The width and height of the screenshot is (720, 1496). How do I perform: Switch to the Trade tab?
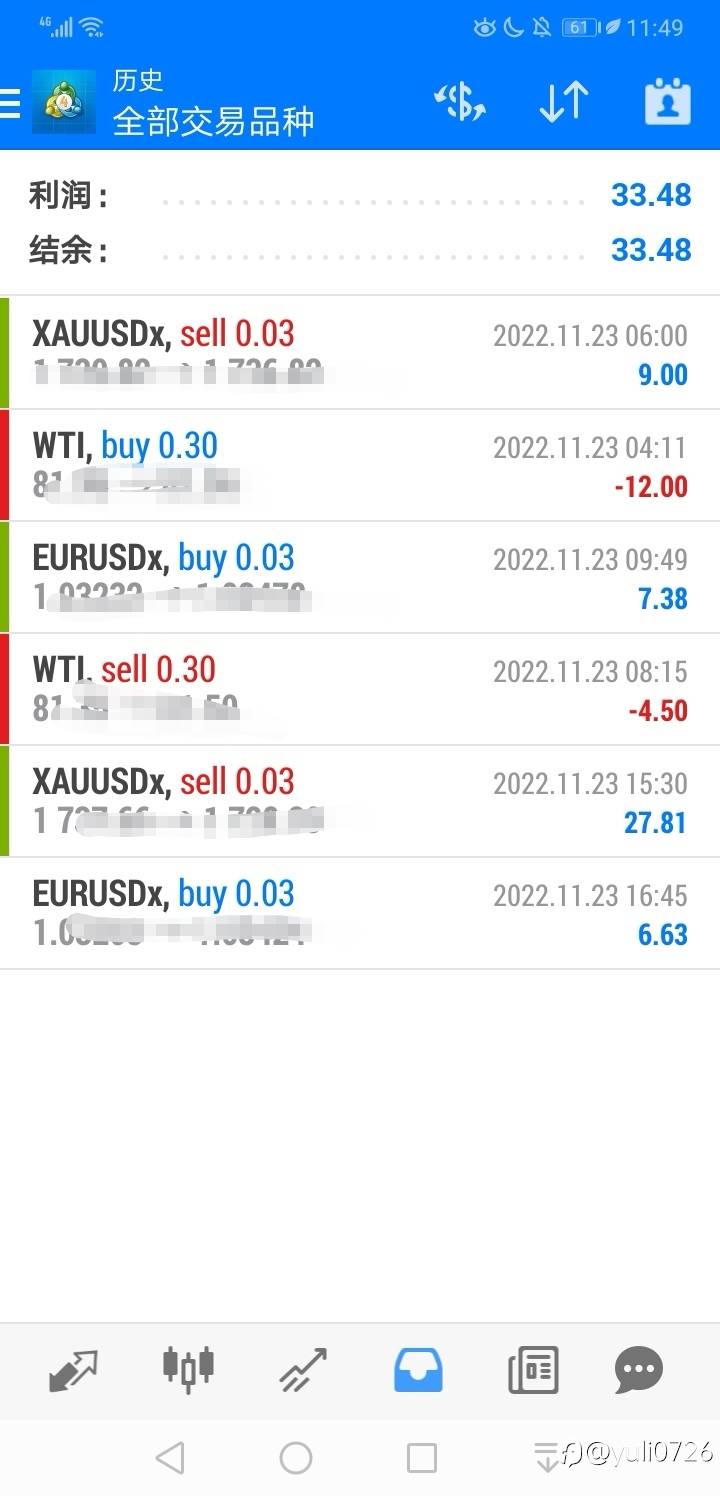pyautogui.click(x=303, y=1370)
